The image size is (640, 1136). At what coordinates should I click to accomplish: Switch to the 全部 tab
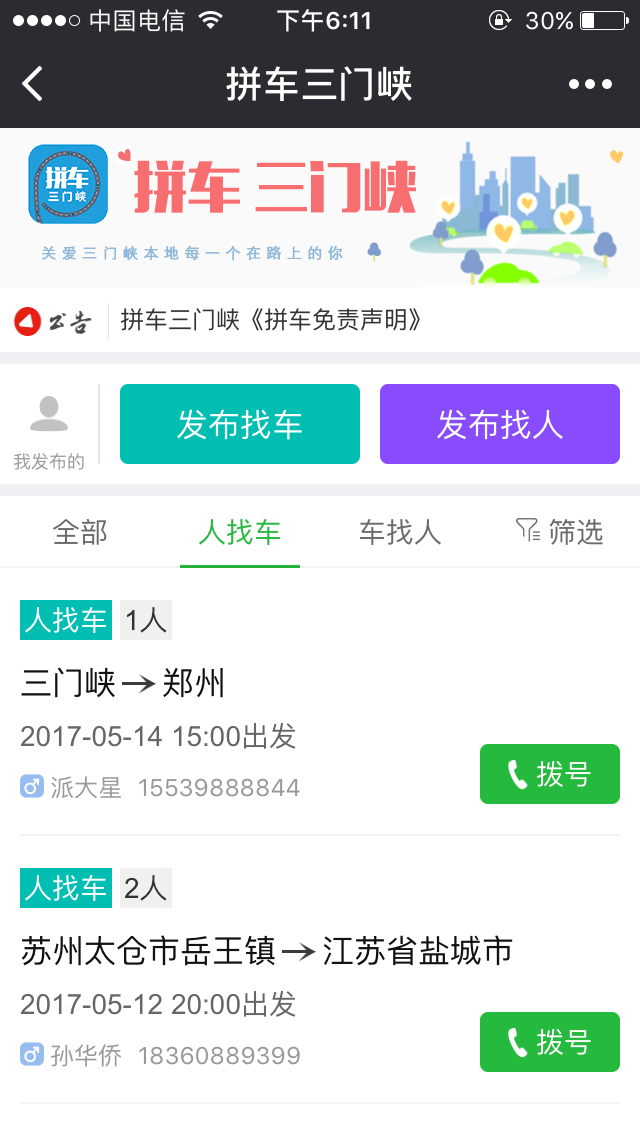pos(80,532)
